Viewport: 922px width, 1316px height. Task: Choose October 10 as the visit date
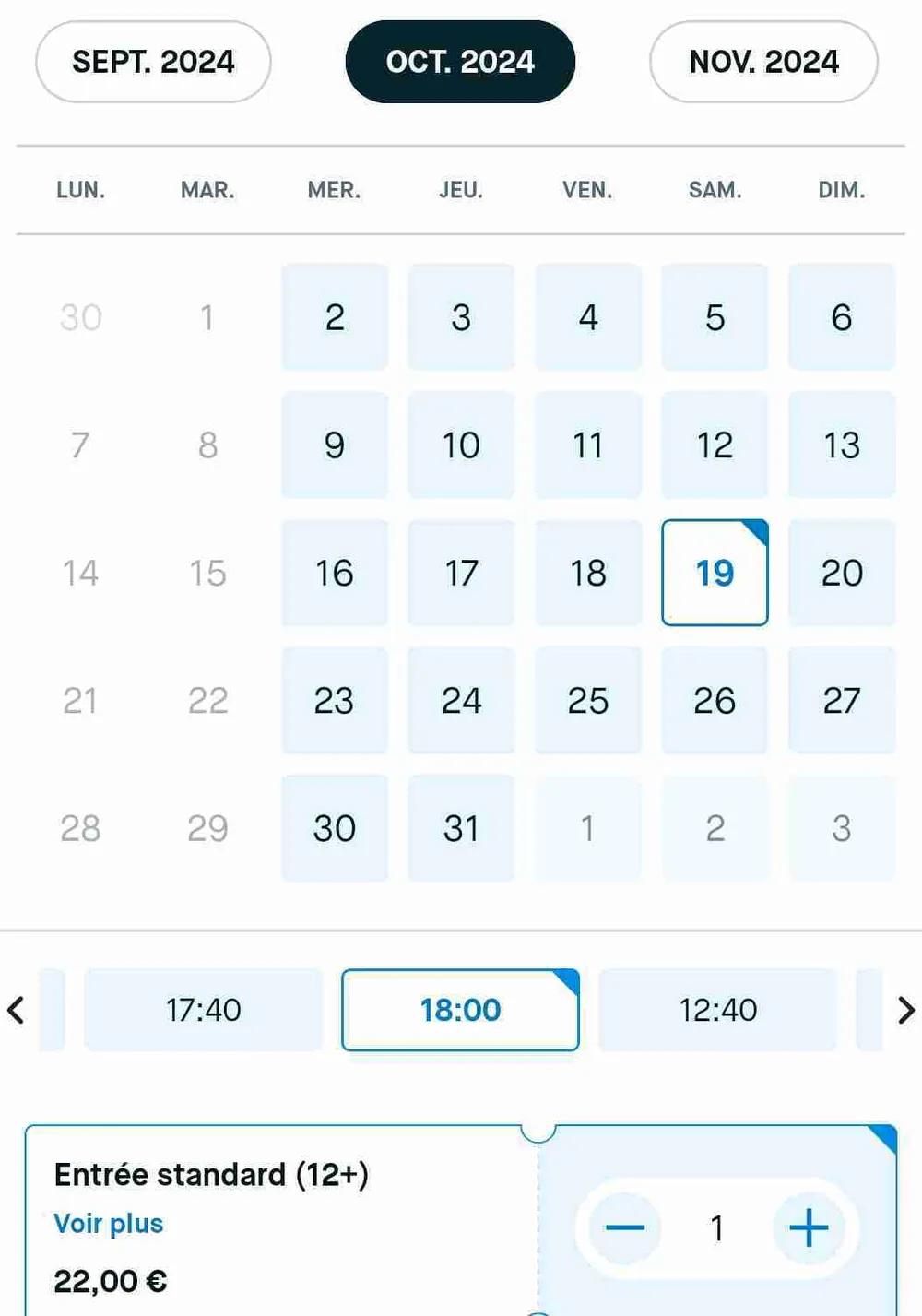tap(461, 445)
